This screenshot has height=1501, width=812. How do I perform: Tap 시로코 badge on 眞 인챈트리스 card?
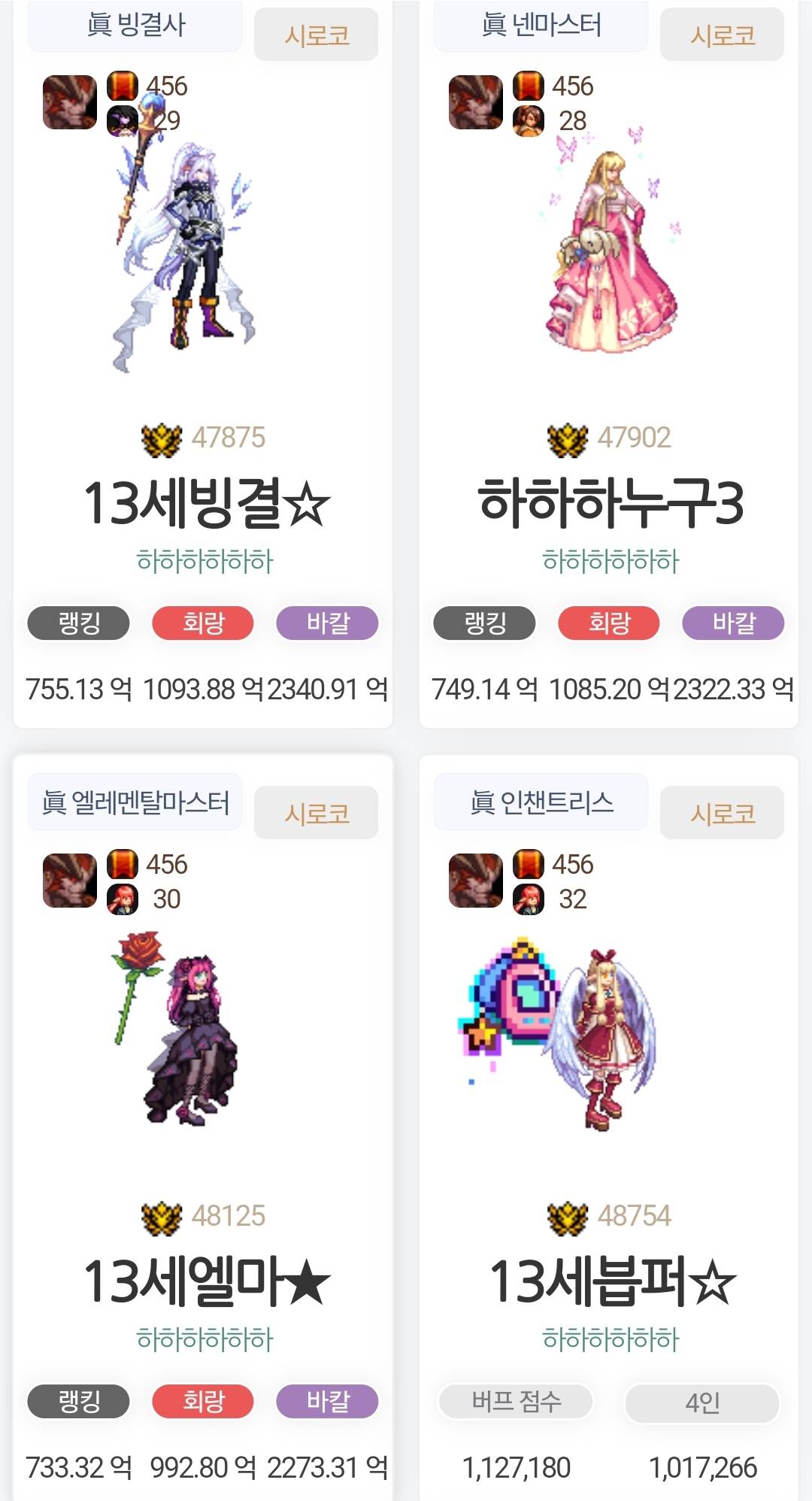click(x=722, y=813)
